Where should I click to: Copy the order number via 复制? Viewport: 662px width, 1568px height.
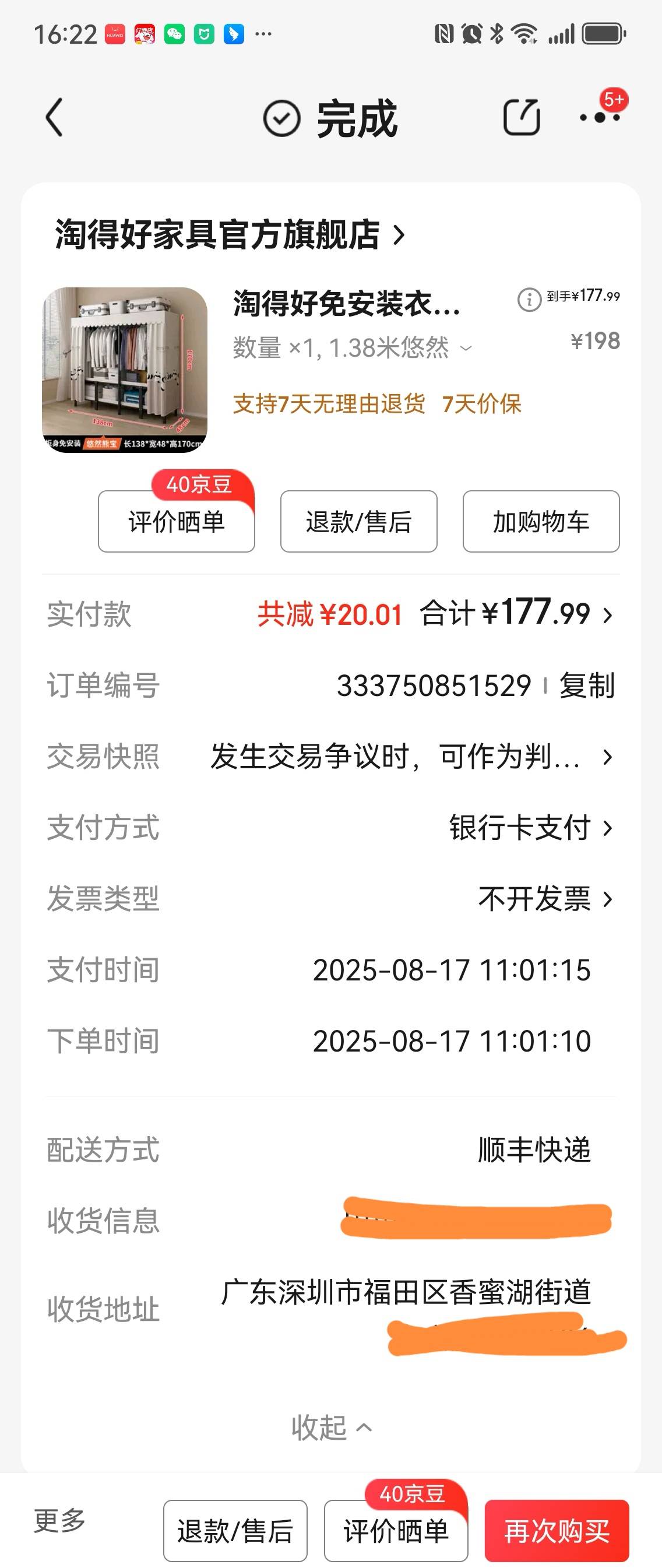[588, 685]
